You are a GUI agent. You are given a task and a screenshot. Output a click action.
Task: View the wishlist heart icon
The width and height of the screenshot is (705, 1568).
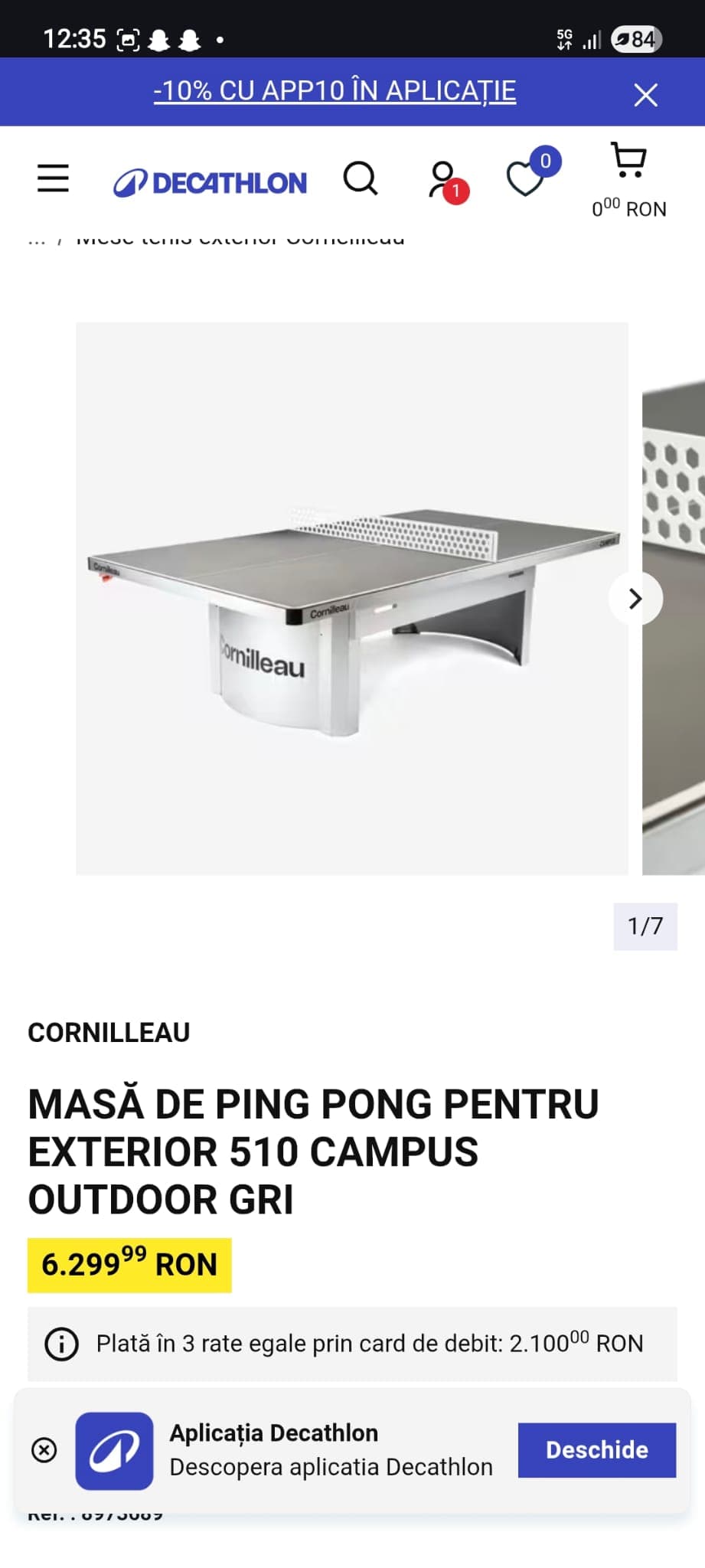(526, 179)
